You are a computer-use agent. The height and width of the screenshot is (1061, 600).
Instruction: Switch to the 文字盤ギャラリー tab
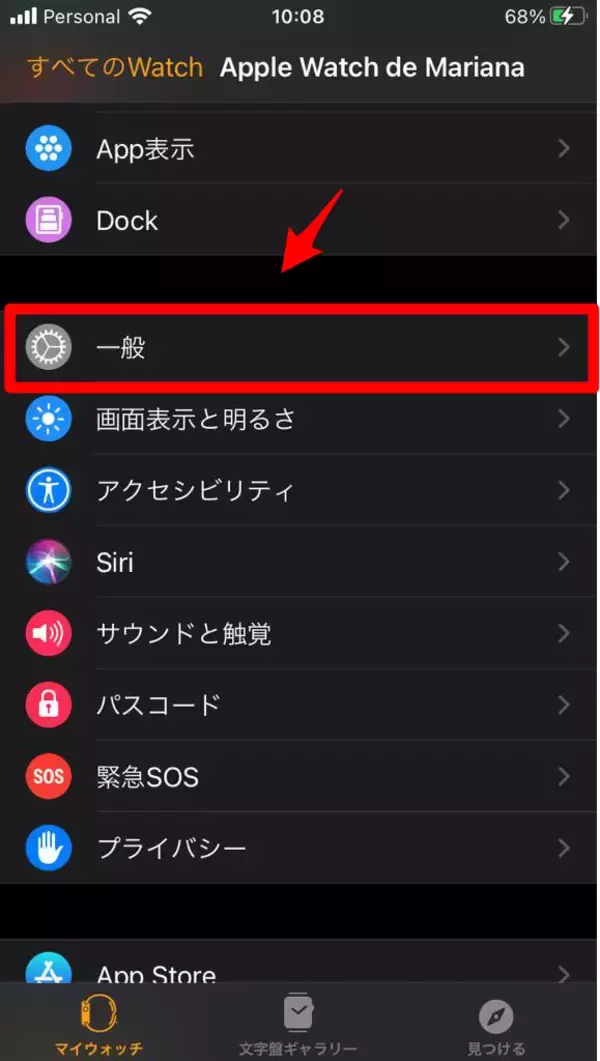[x=298, y=1025]
